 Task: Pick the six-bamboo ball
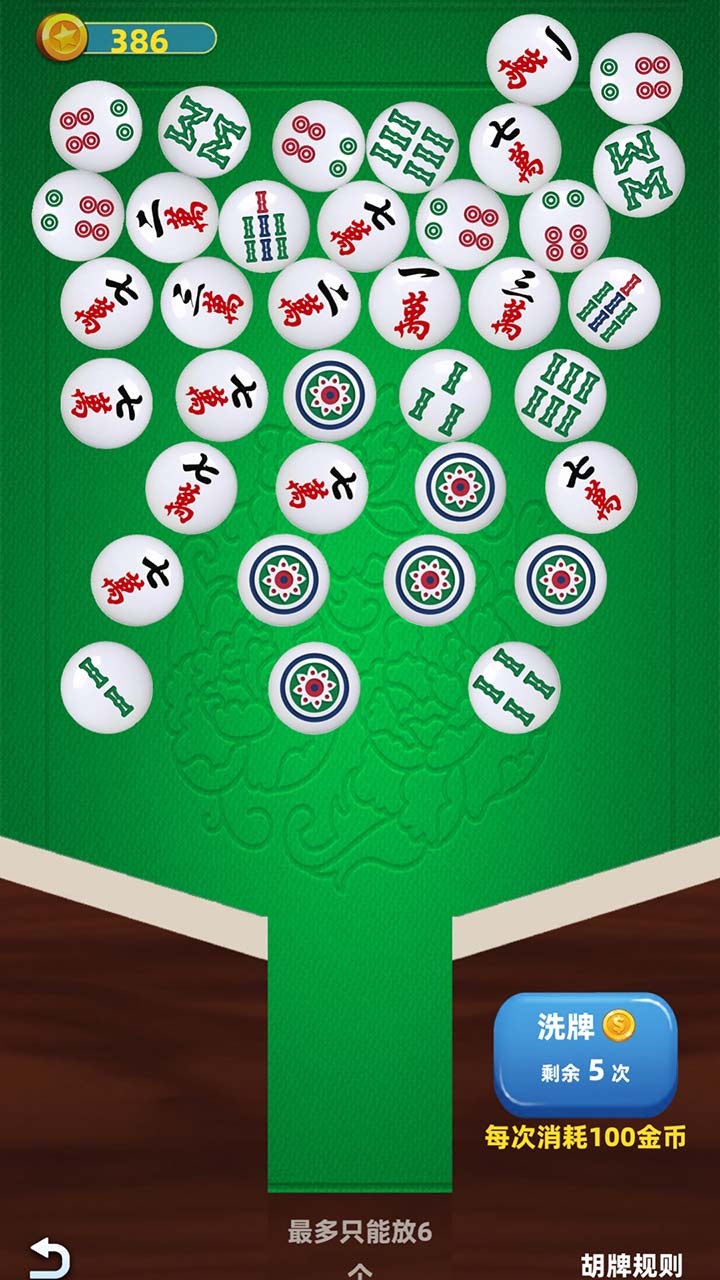(560, 395)
